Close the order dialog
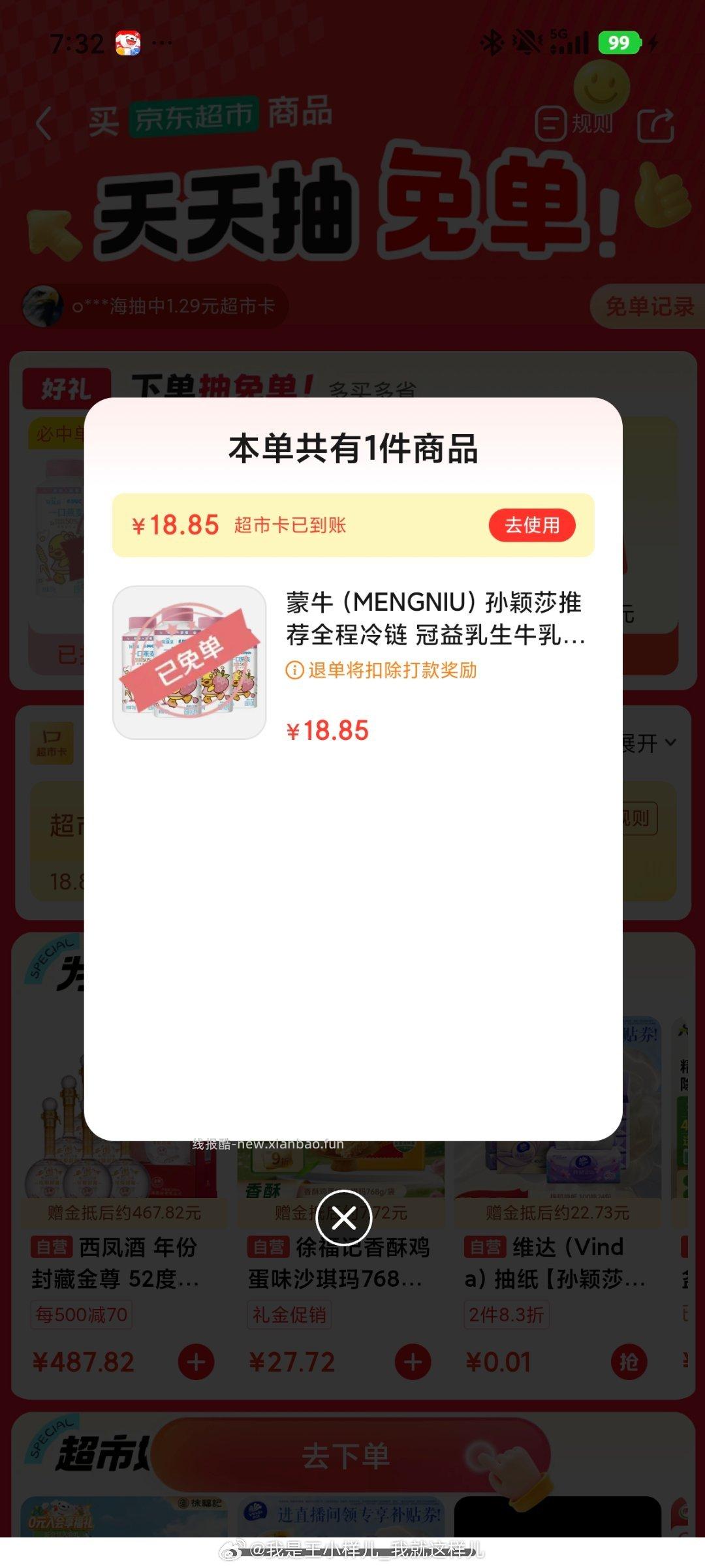Viewport: 705px width, 1568px height. pyautogui.click(x=343, y=1218)
